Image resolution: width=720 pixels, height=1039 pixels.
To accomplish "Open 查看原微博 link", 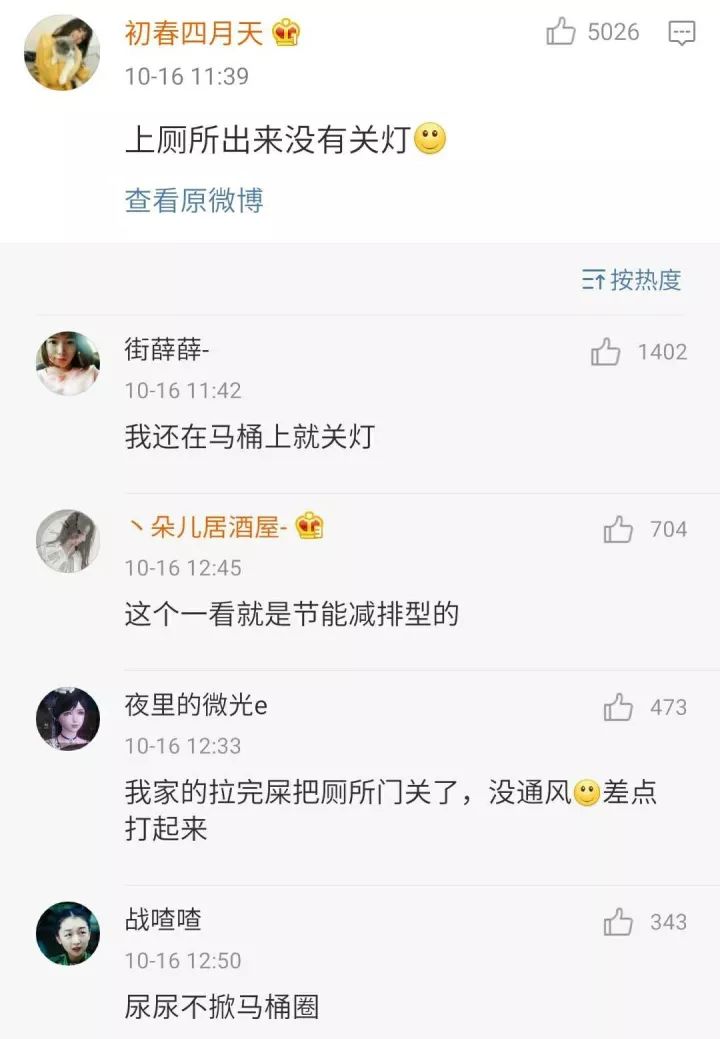I will [x=194, y=200].
